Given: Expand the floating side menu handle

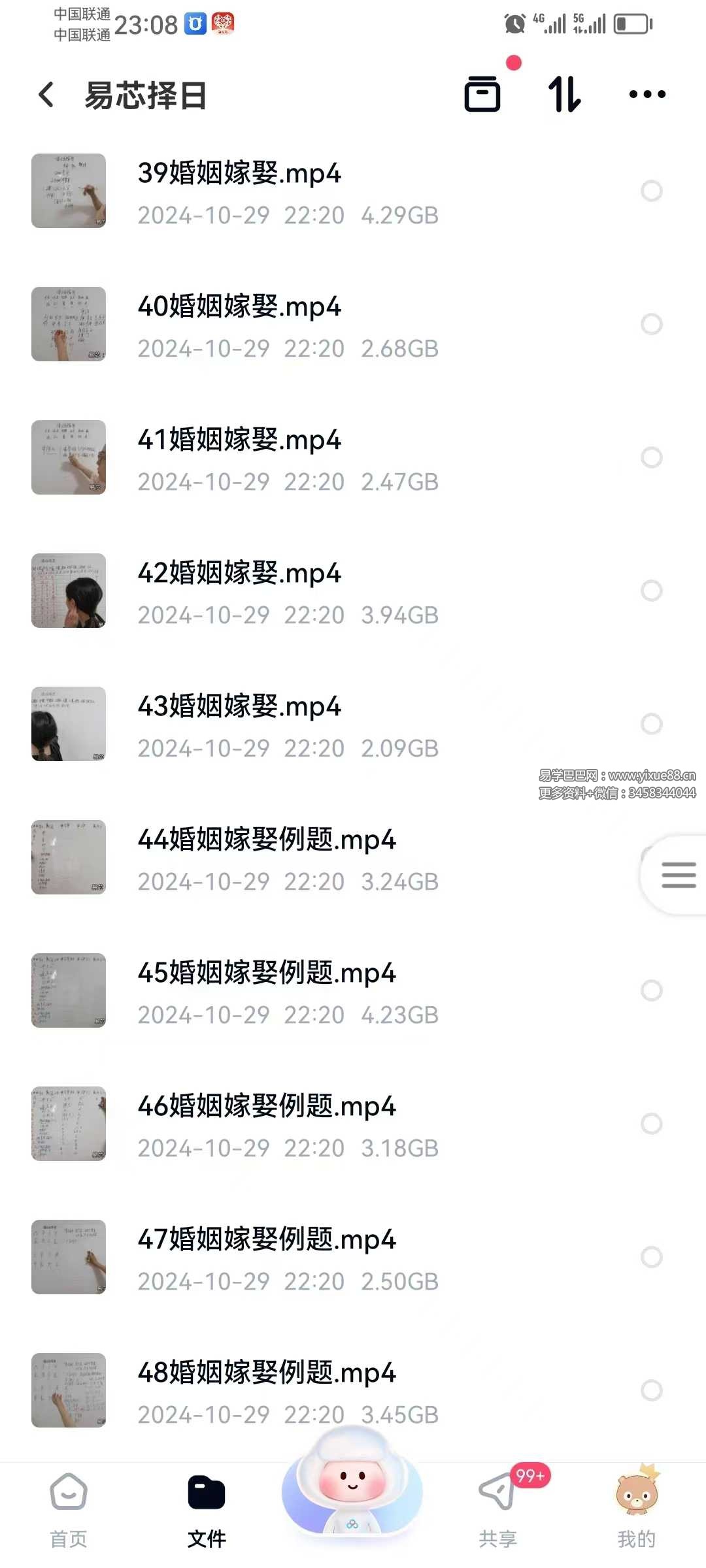Looking at the screenshot, I should (x=678, y=875).
